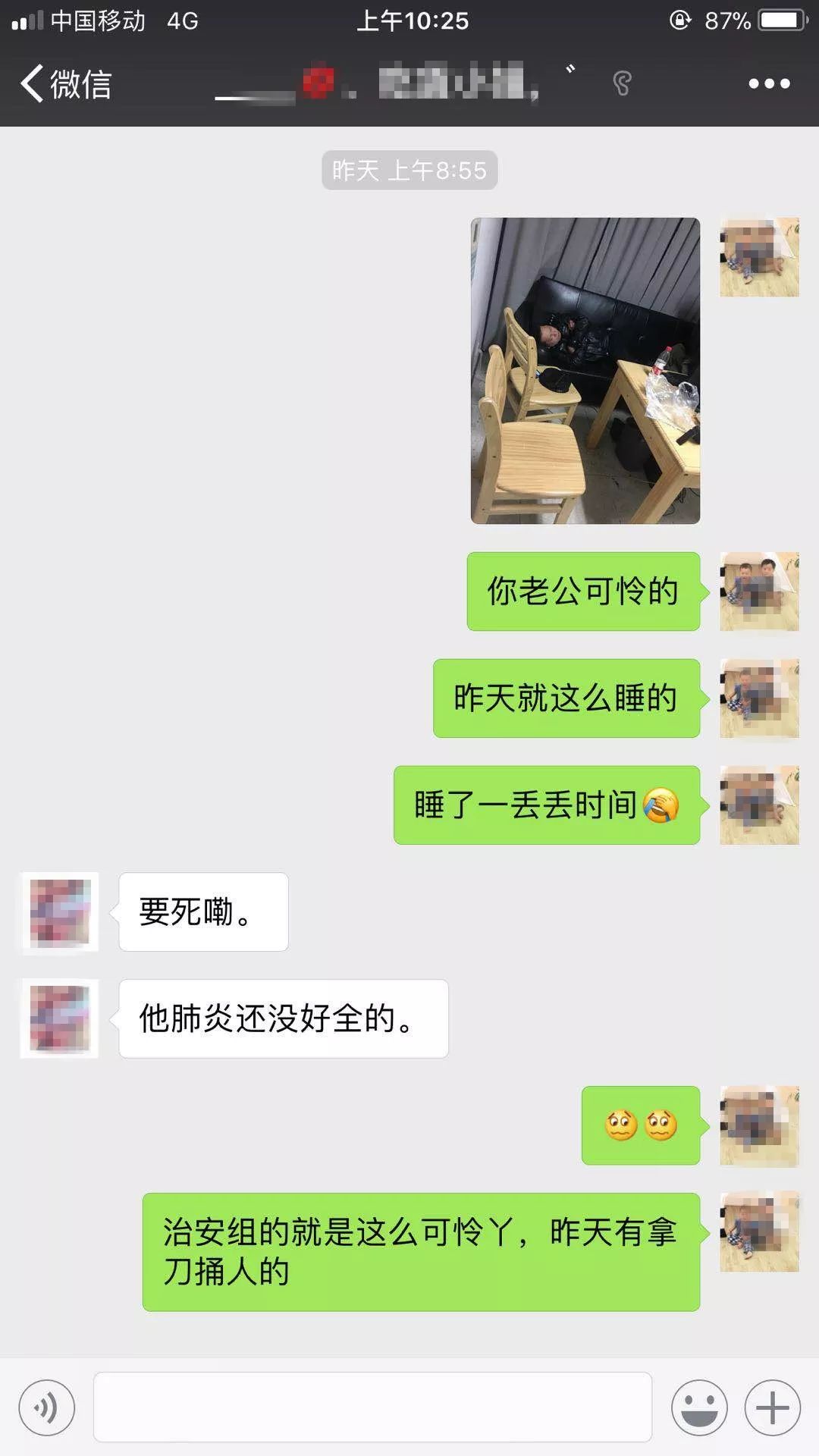Viewport: 819px width, 1456px height.
Task: Open the avatar beside 要死嘞。
Action: point(60,912)
